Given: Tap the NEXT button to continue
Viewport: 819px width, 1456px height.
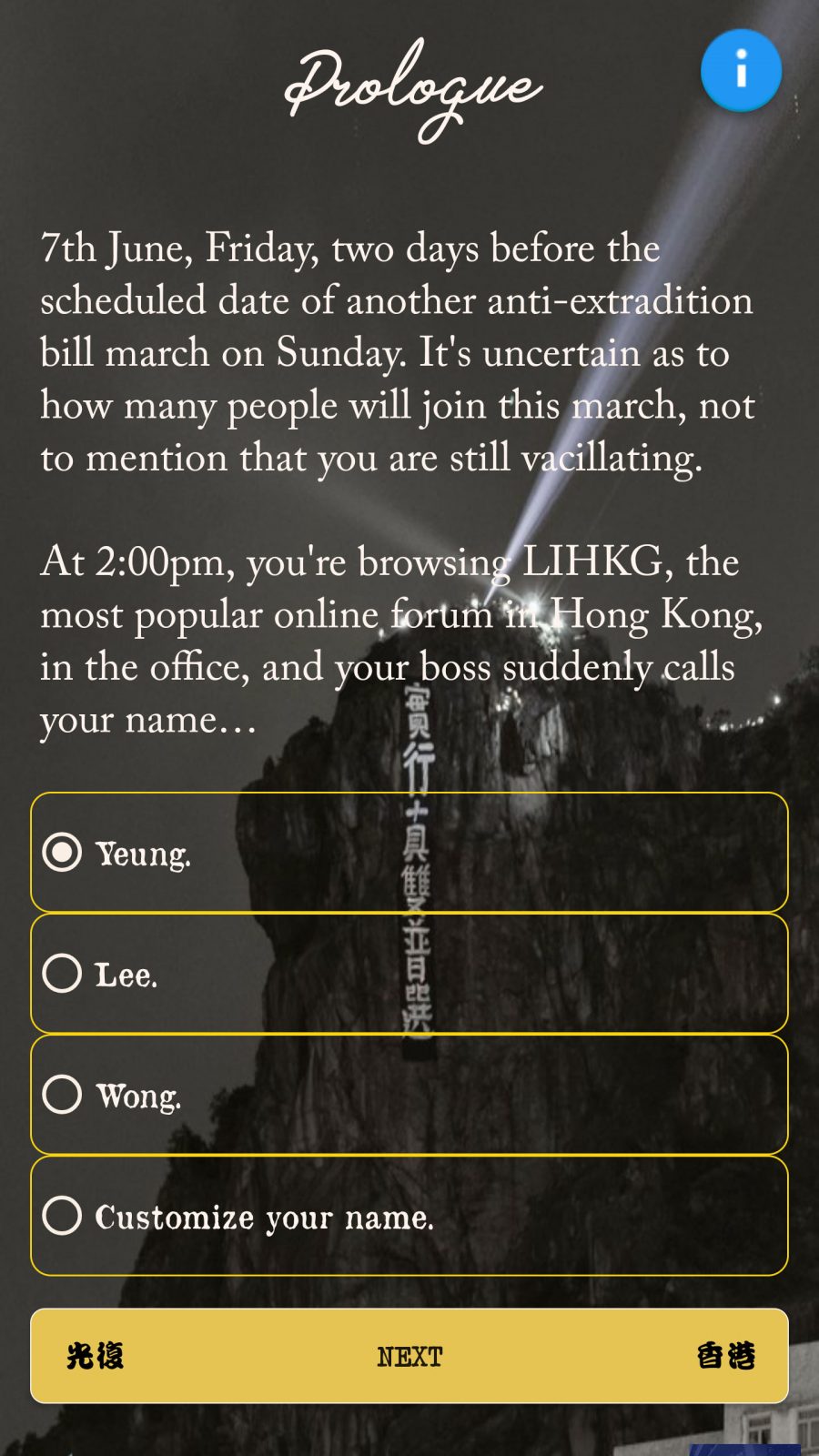Looking at the screenshot, I should pos(409,1356).
